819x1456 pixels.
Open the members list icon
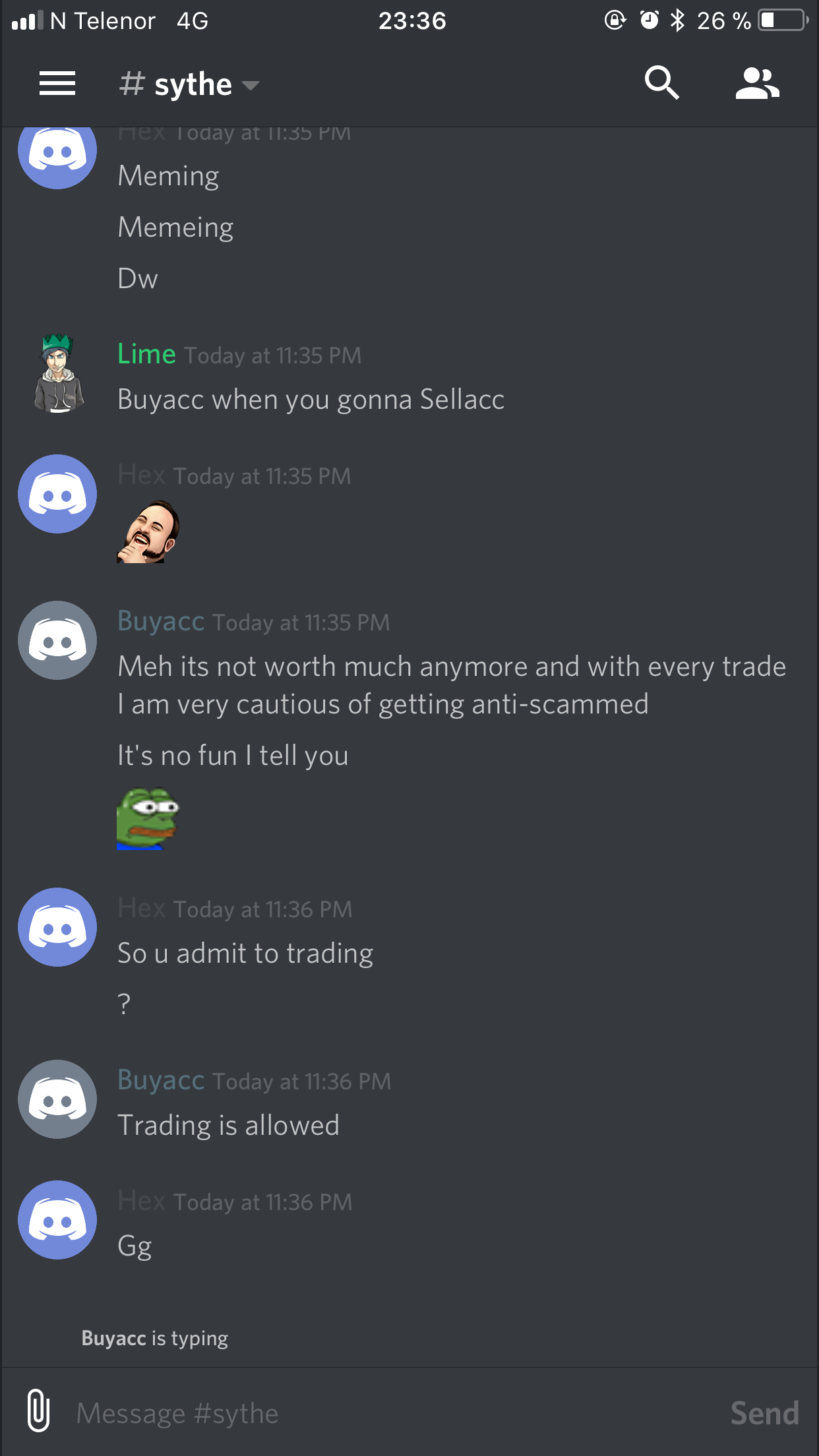tap(757, 84)
